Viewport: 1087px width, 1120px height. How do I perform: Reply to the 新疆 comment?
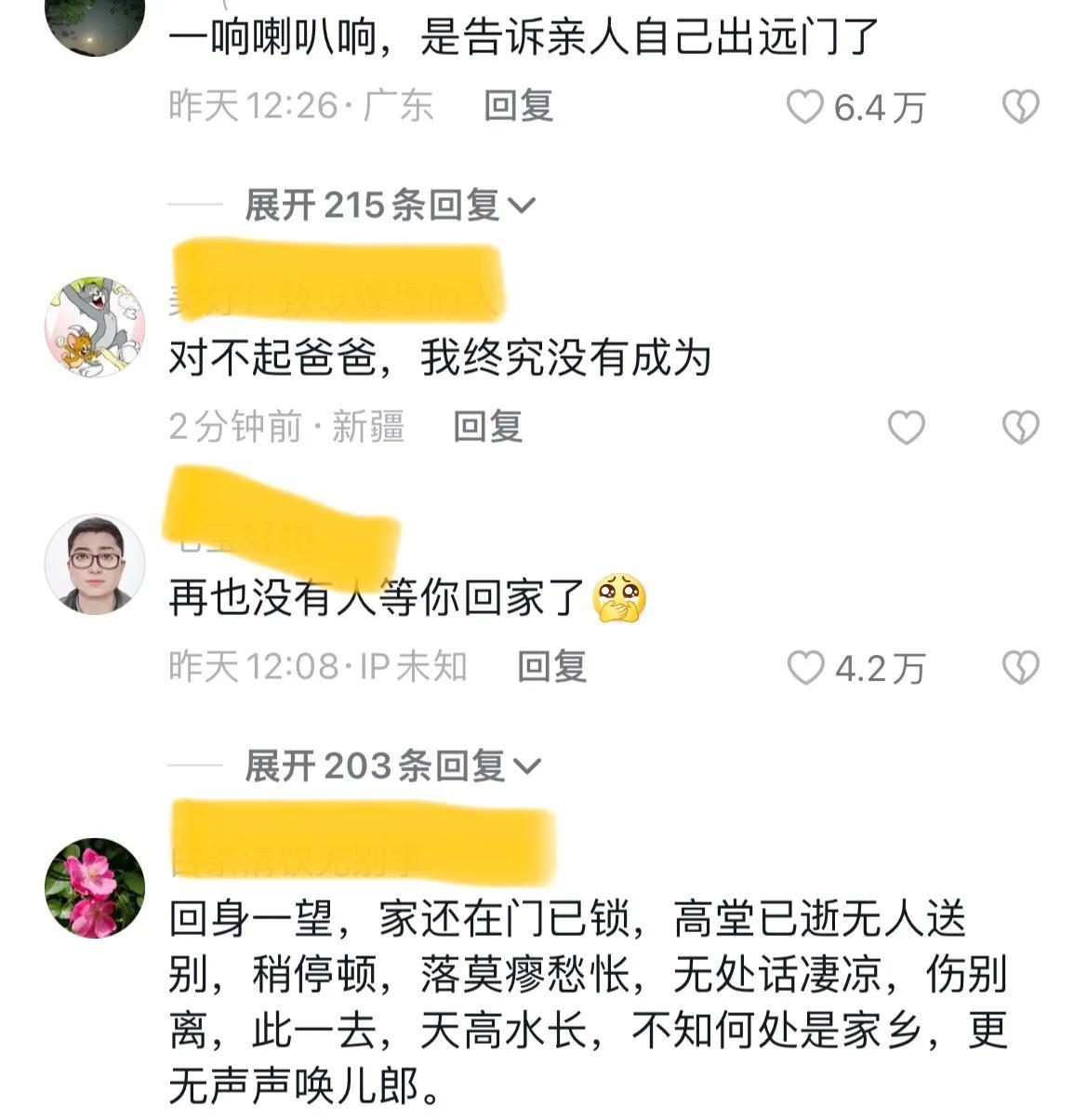[x=487, y=427]
